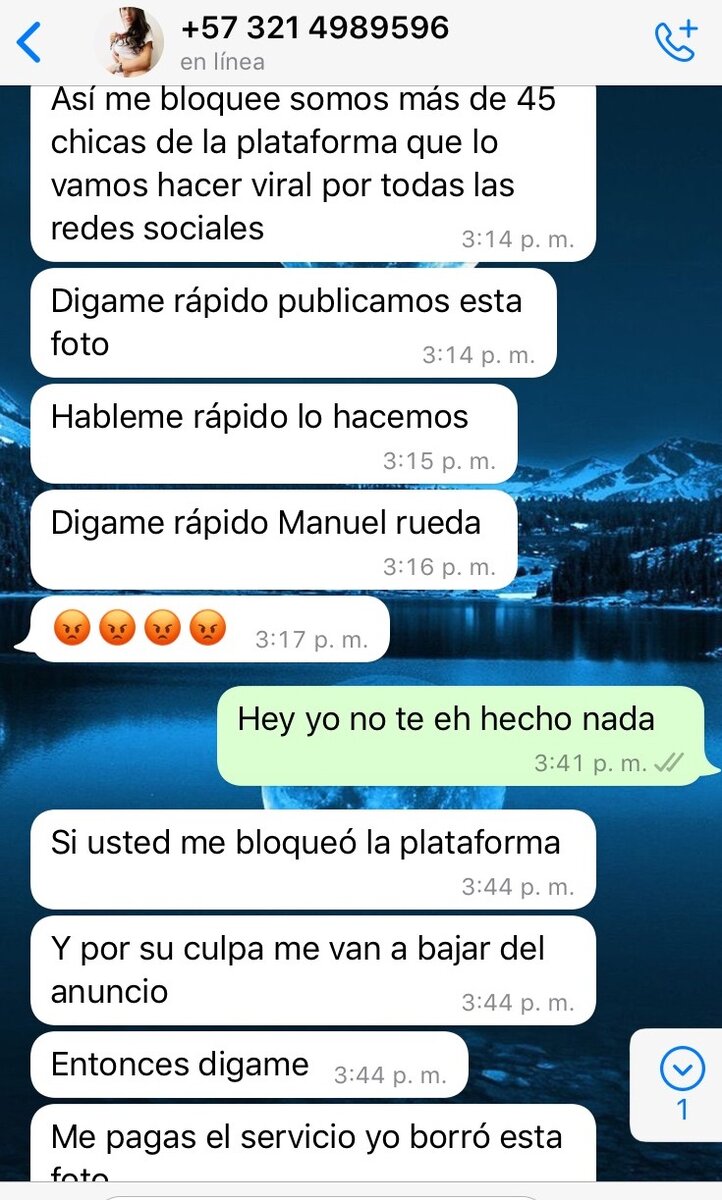
Task: Start a call with this contact
Action: (x=675, y=42)
